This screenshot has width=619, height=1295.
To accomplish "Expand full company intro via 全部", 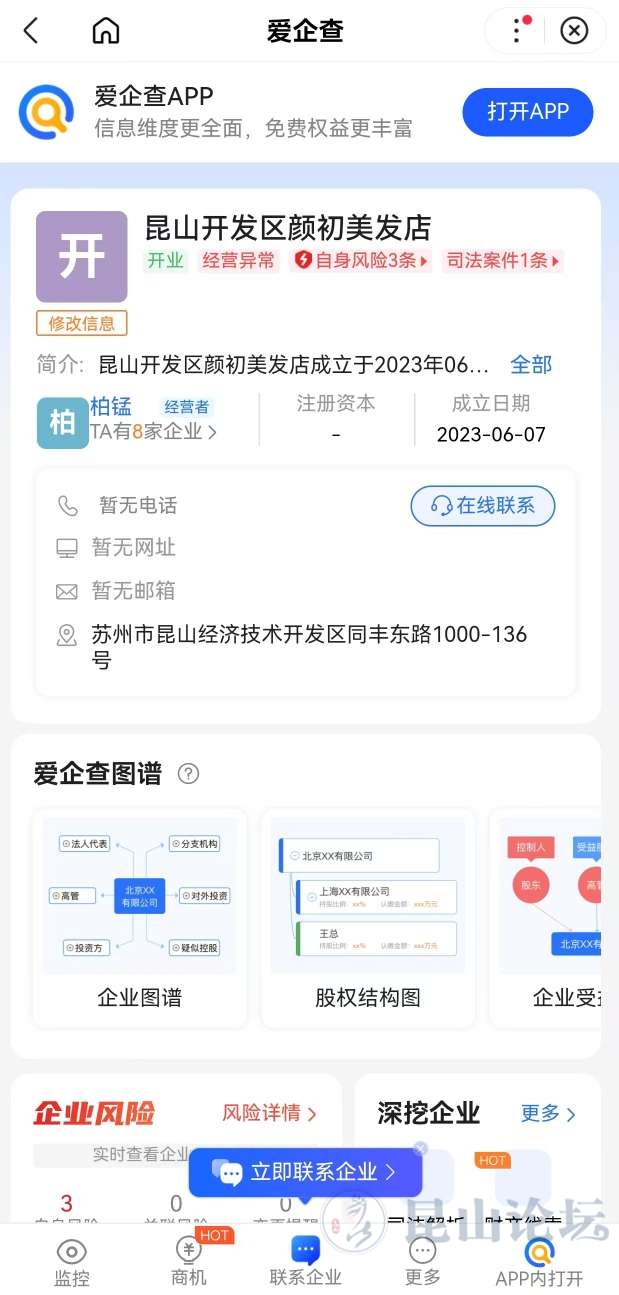I will tap(531, 365).
